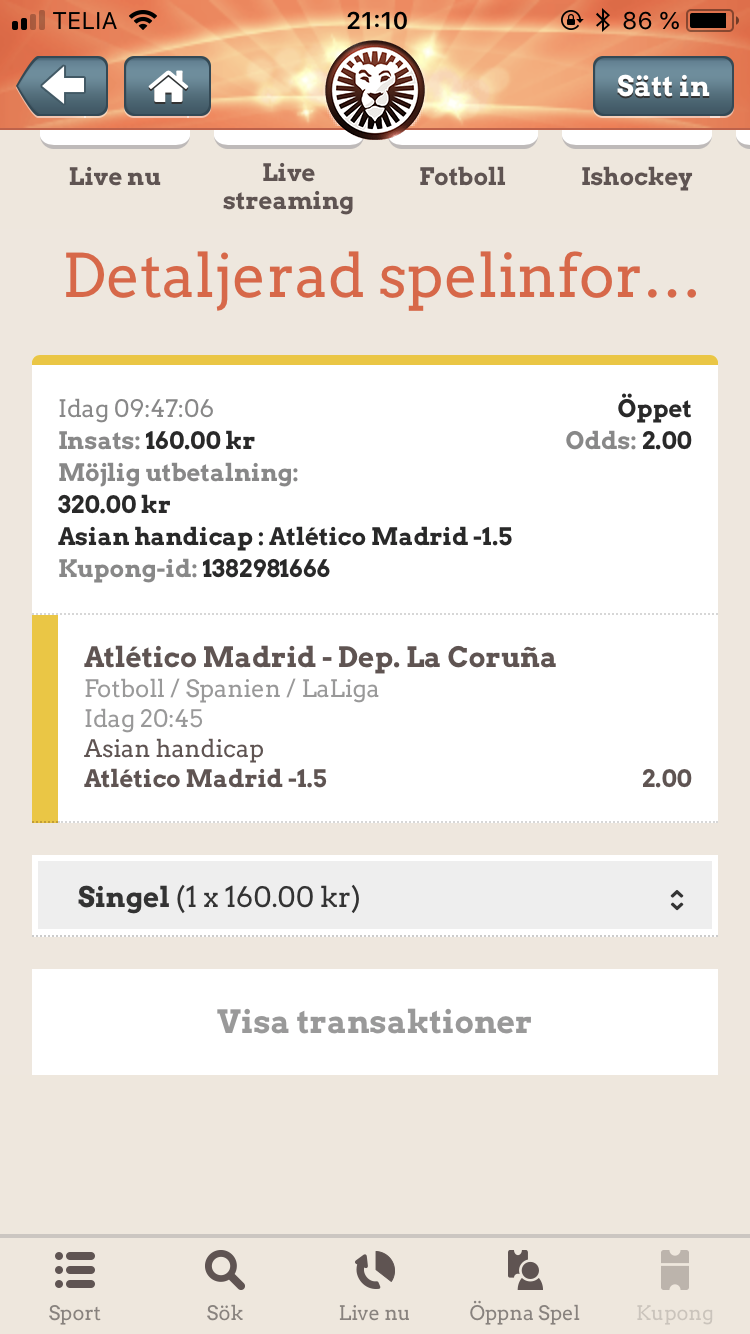Go back using the arrow button
The width and height of the screenshot is (750, 1334).
click(62, 87)
